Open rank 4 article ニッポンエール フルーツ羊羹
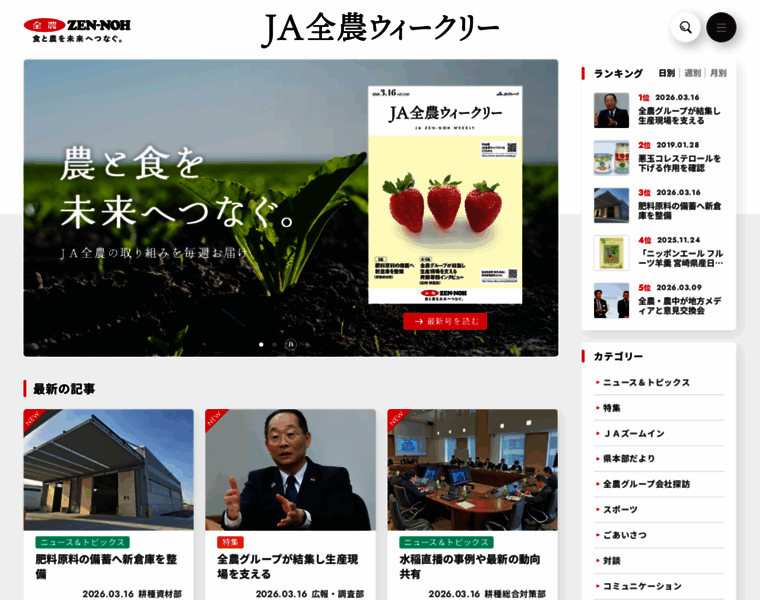This screenshot has height=600, width=760. [680, 258]
